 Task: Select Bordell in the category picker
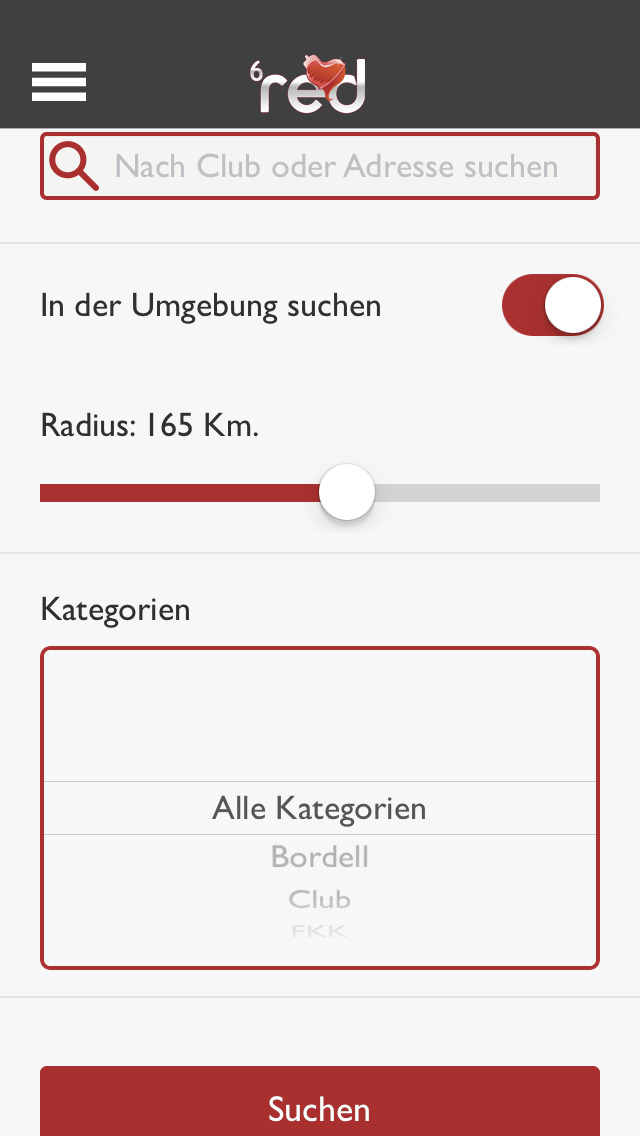(320, 857)
